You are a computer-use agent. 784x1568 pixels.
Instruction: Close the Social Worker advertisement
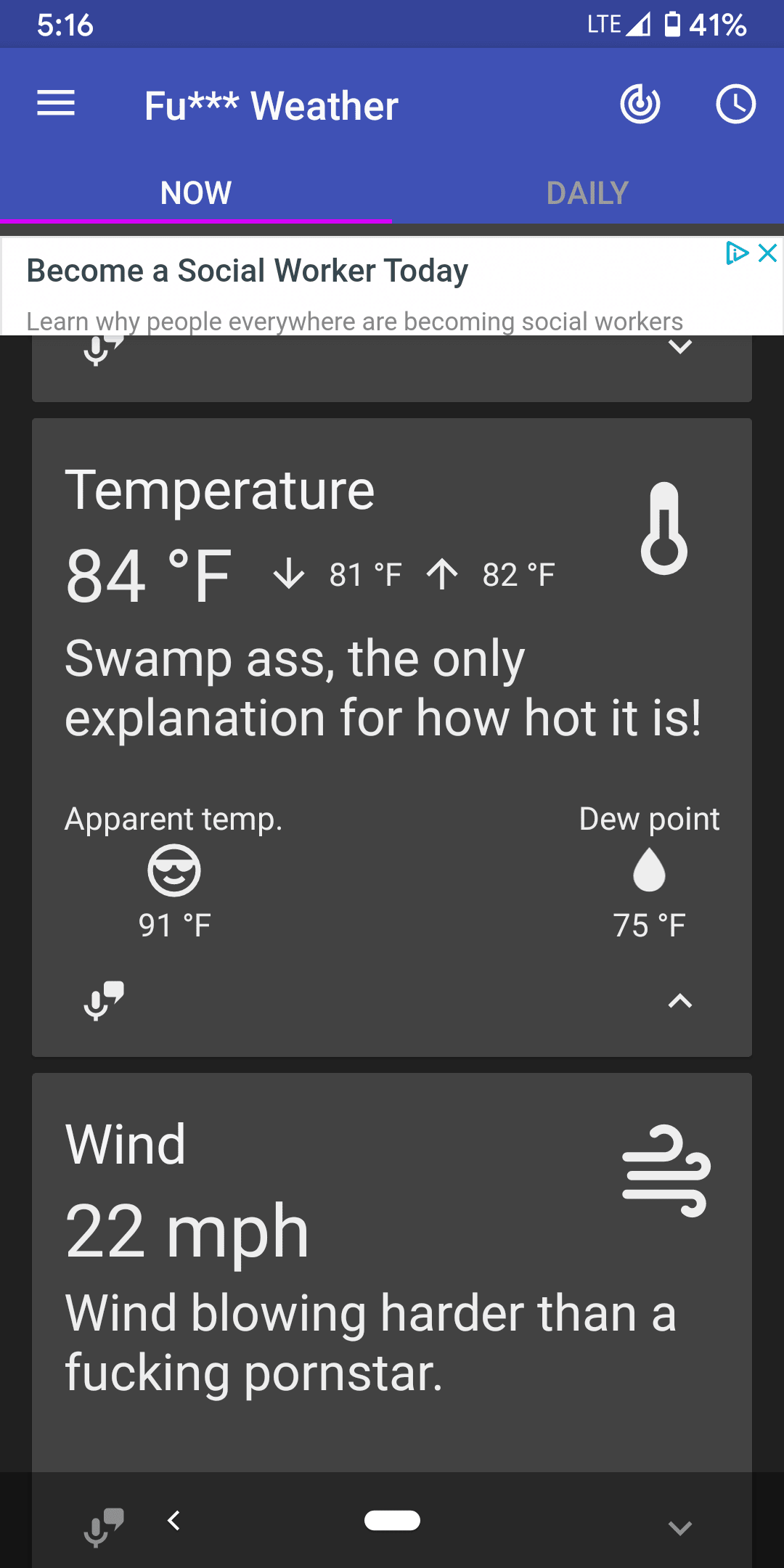(768, 253)
